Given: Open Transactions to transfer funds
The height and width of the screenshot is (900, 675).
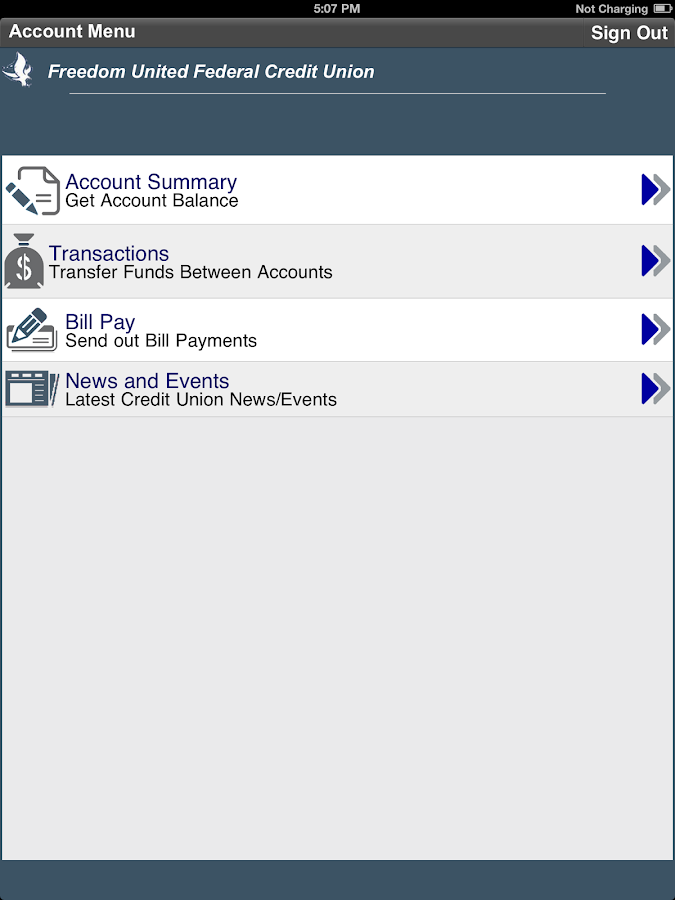Looking at the screenshot, I should tap(336, 262).
